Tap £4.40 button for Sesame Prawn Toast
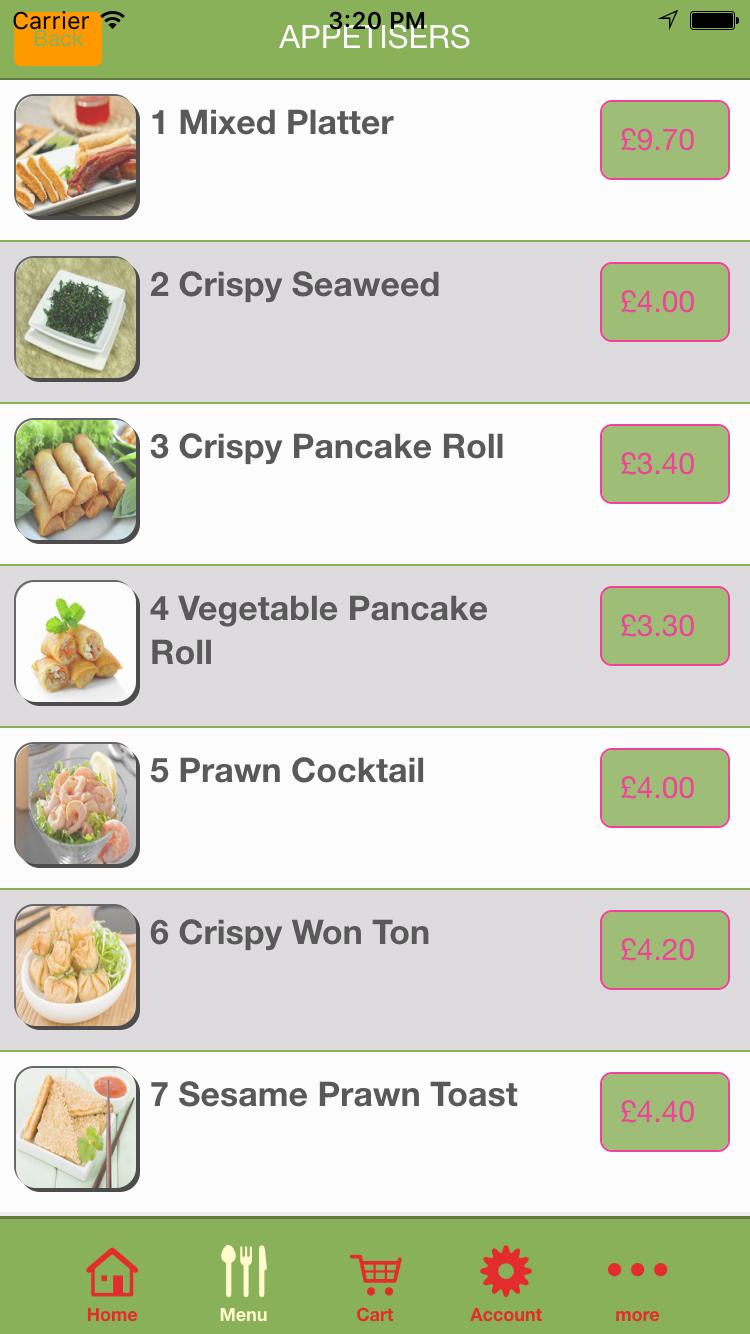The image size is (750, 1334). tap(665, 1112)
